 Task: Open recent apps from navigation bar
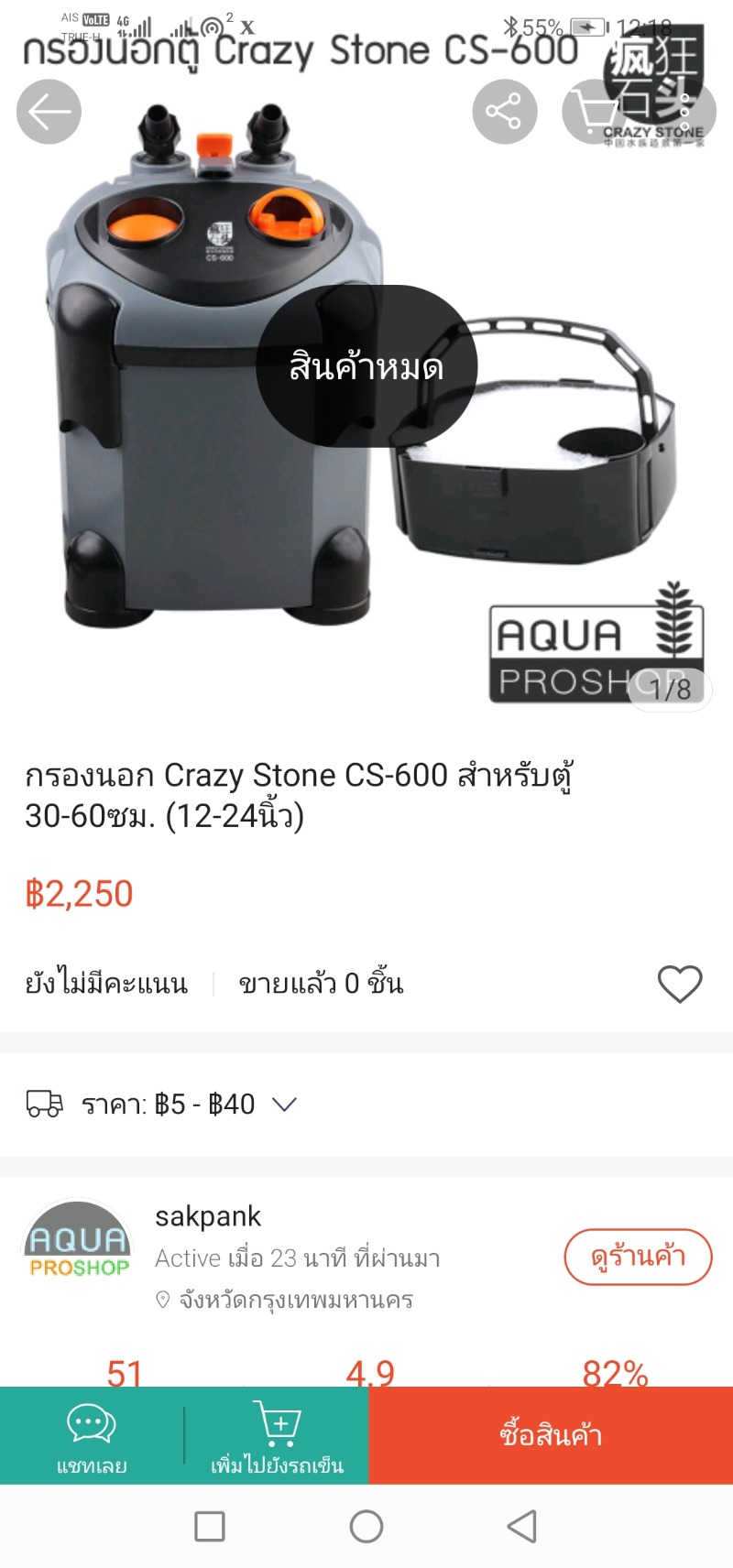point(210,1527)
